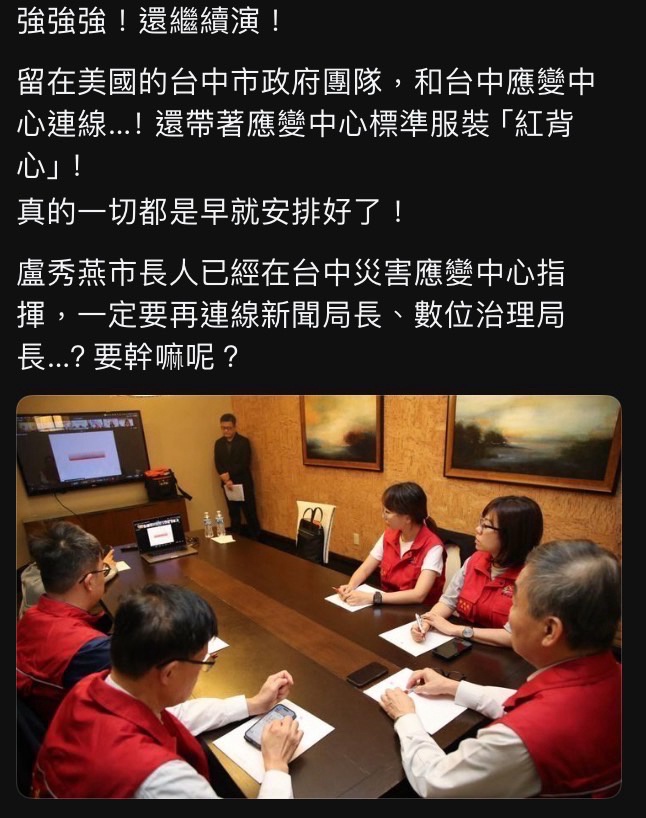646x818 pixels.
Task: Open the attached meeting room photo
Action: click(318, 596)
